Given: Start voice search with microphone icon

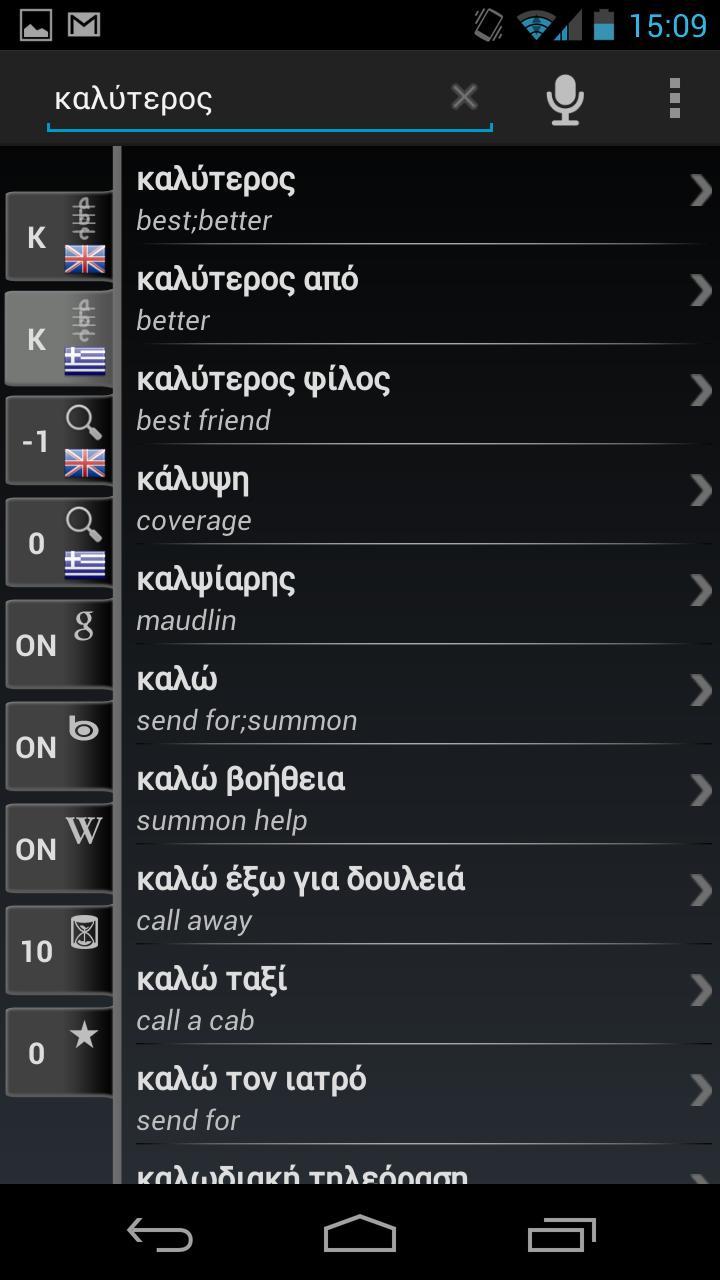Looking at the screenshot, I should pyautogui.click(x=564, y=98).
